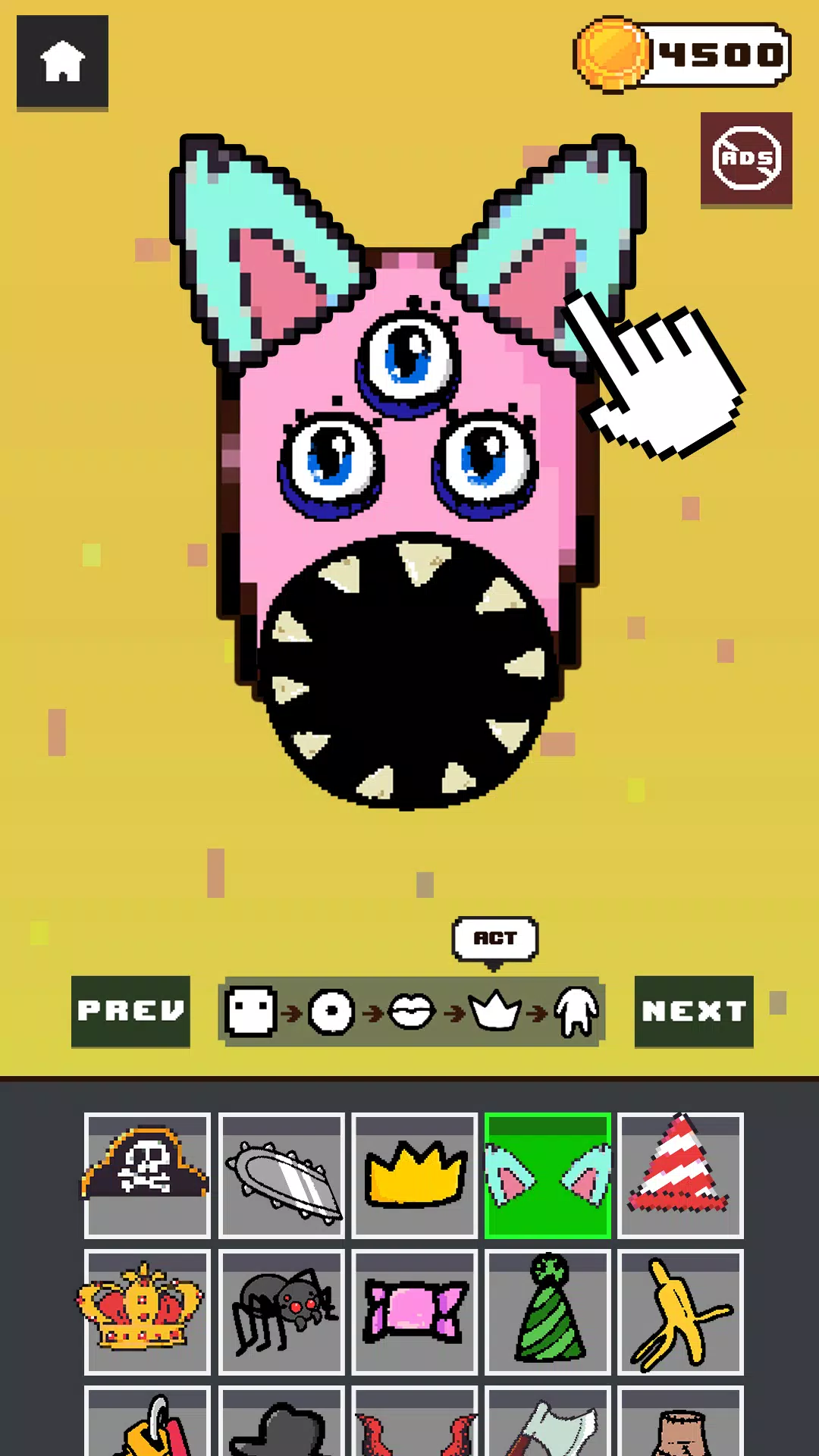The width and height of the screenshot is (819, 1456).
Task: Select the teal cat ears item
Action: coord(548,1175)
